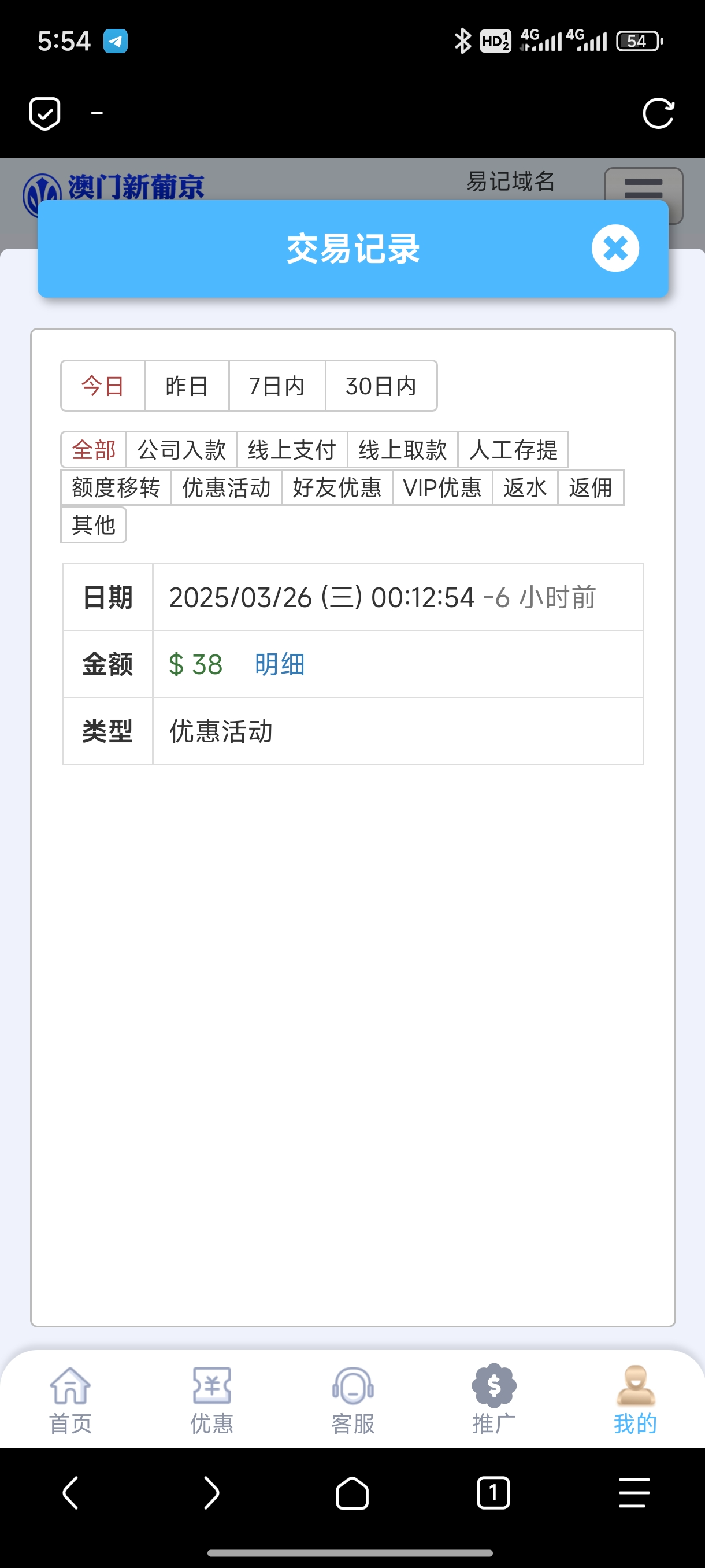Show 线上取款 transactions

point(403,450)
